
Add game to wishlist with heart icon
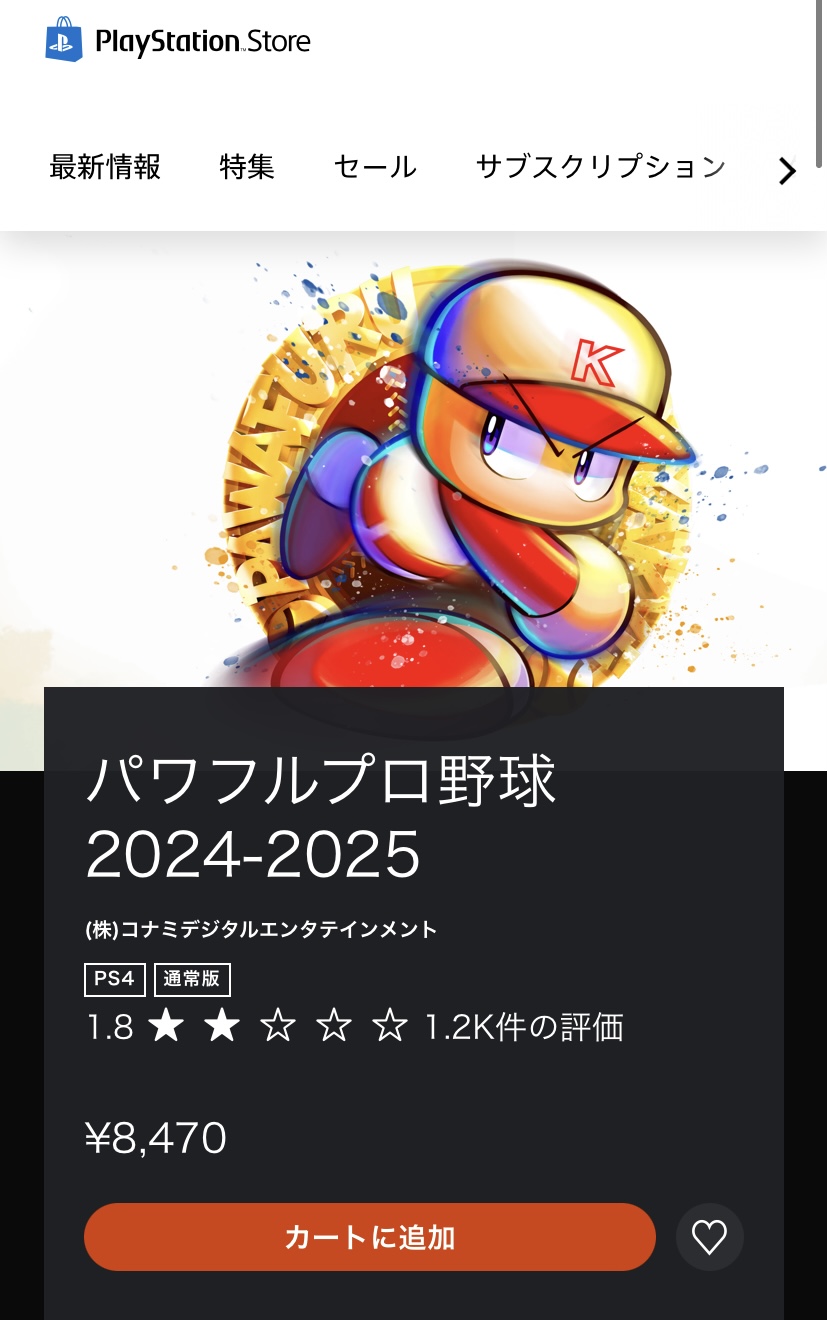coord(709,1237)
